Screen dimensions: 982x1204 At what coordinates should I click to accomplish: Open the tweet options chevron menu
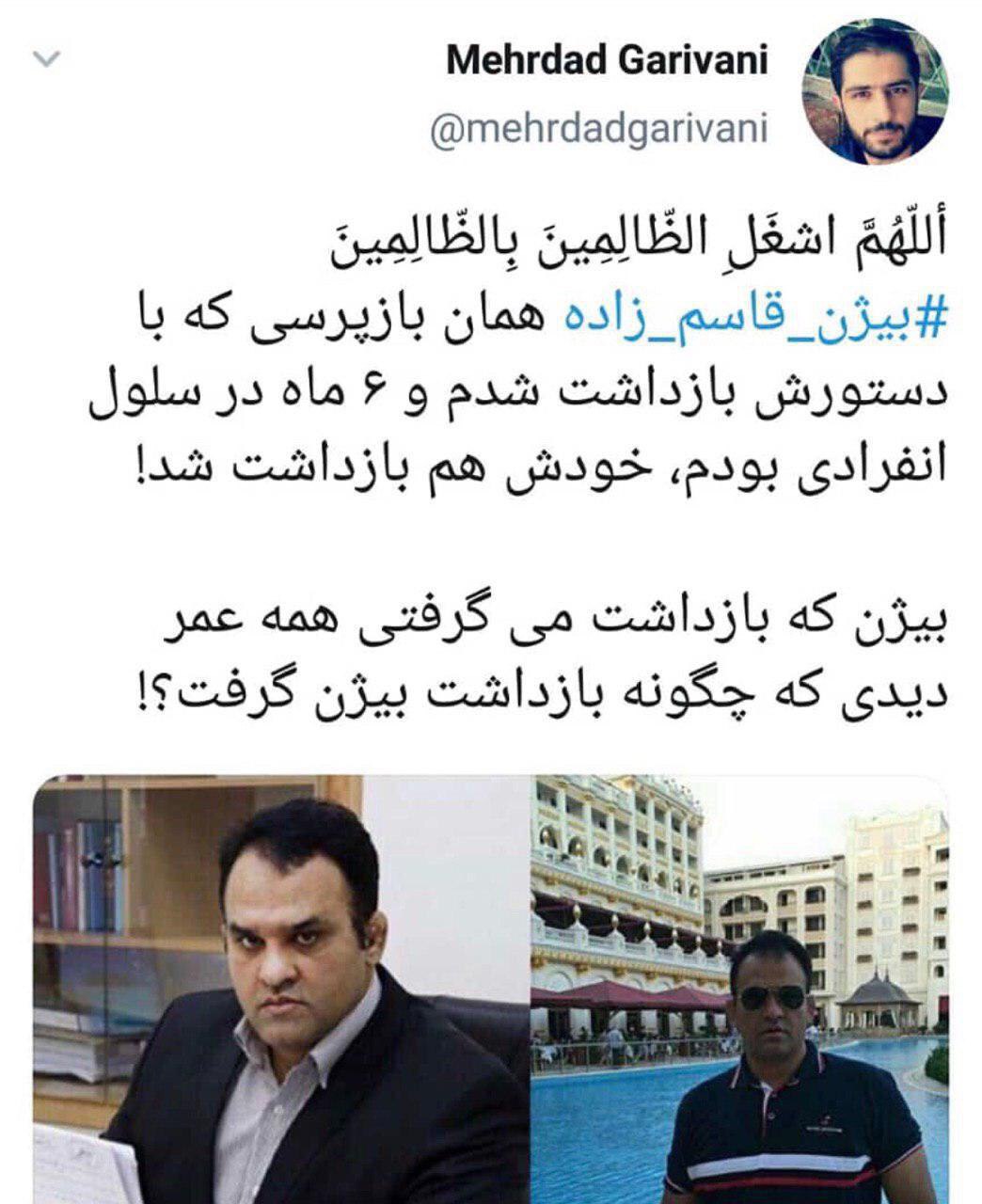pyautogui.click(x=47, y=60)
